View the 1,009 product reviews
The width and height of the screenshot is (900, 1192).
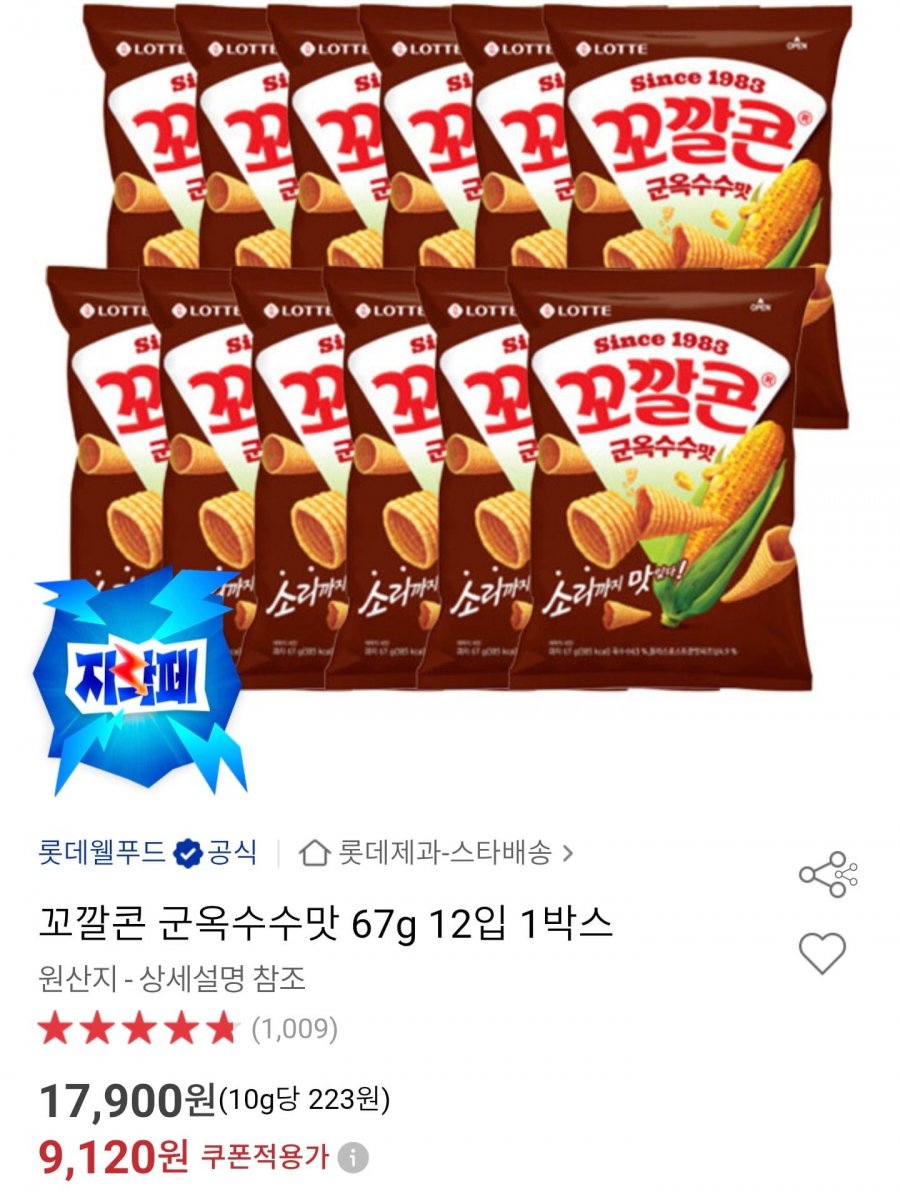293,1027
